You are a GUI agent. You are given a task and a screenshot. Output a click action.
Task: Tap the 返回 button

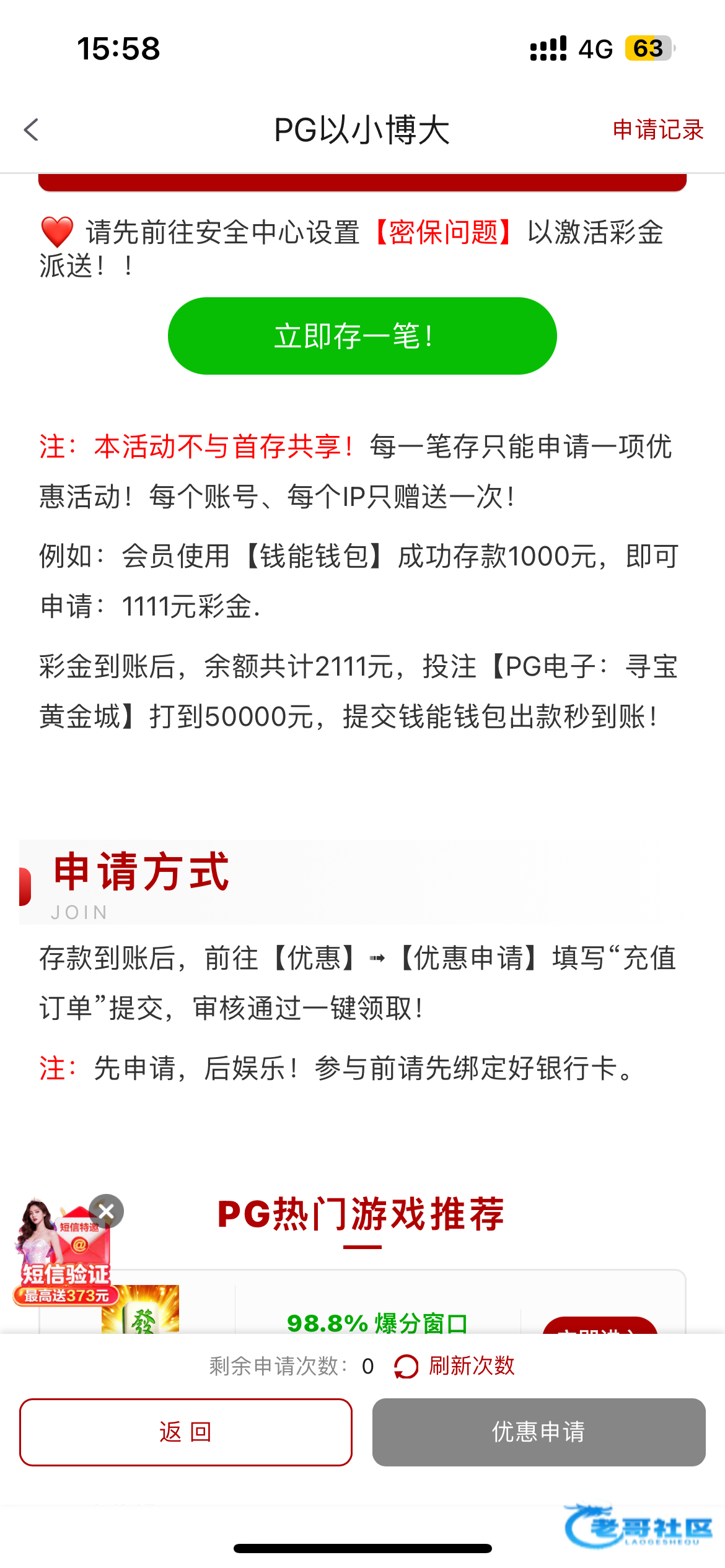click(186, 1432)
